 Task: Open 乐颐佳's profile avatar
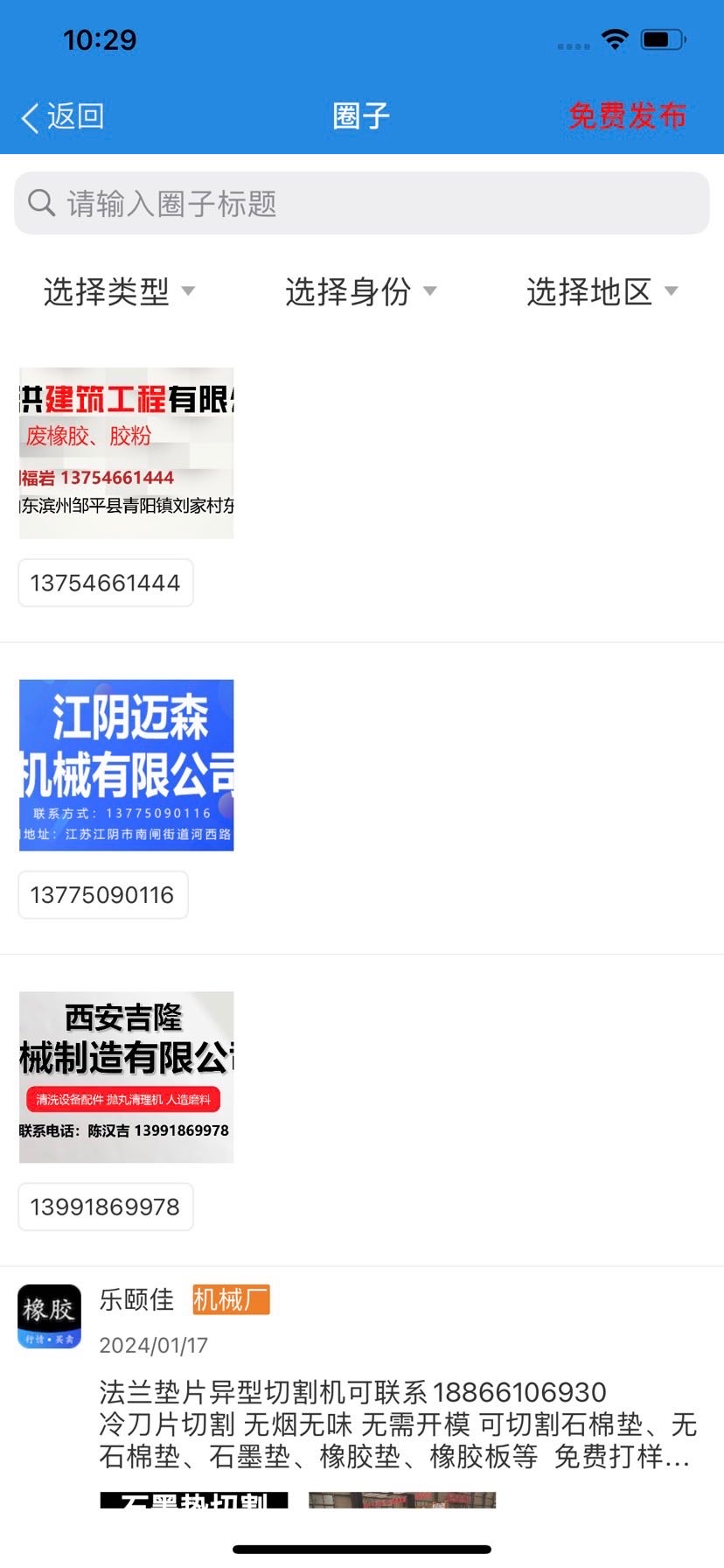click(50, 1316)
